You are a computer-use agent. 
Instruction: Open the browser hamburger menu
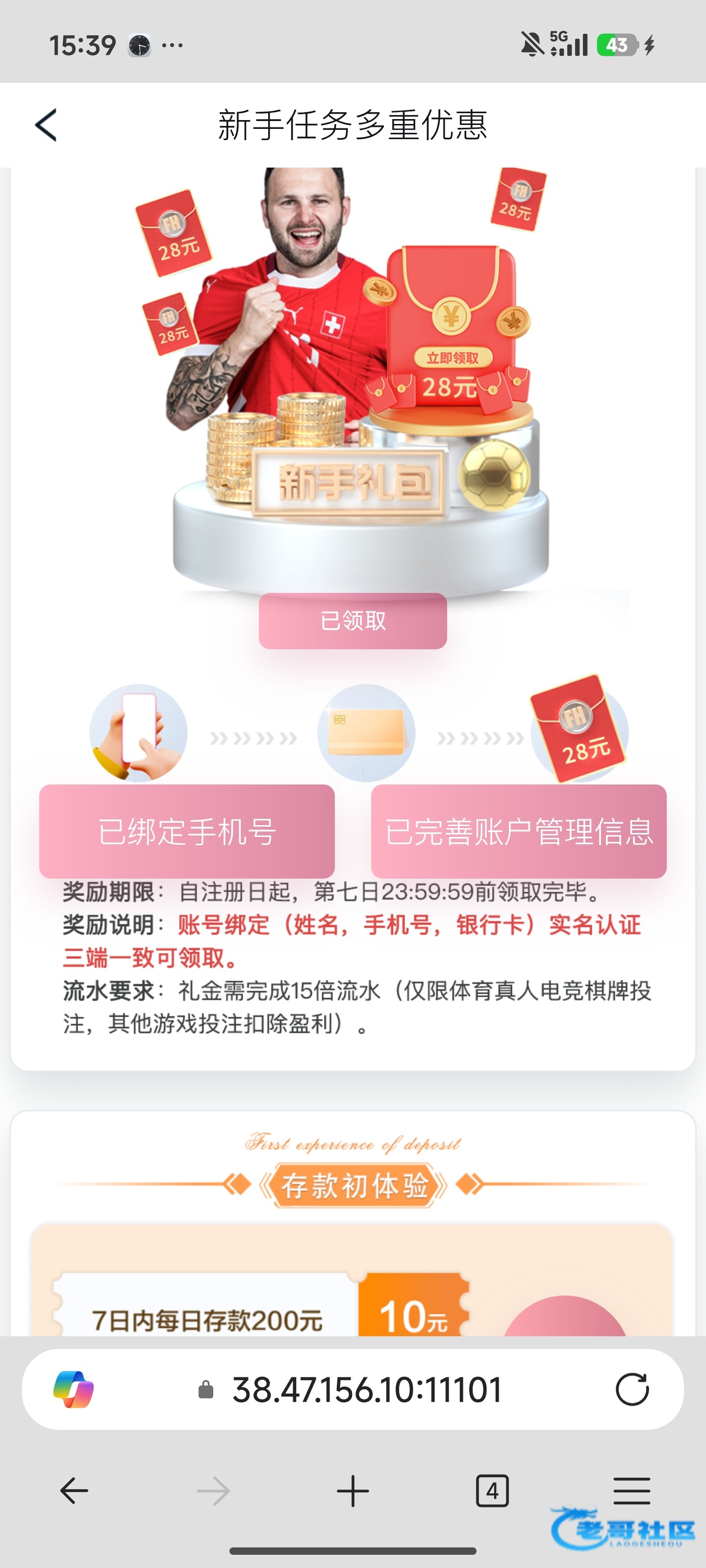point(631,1491)
